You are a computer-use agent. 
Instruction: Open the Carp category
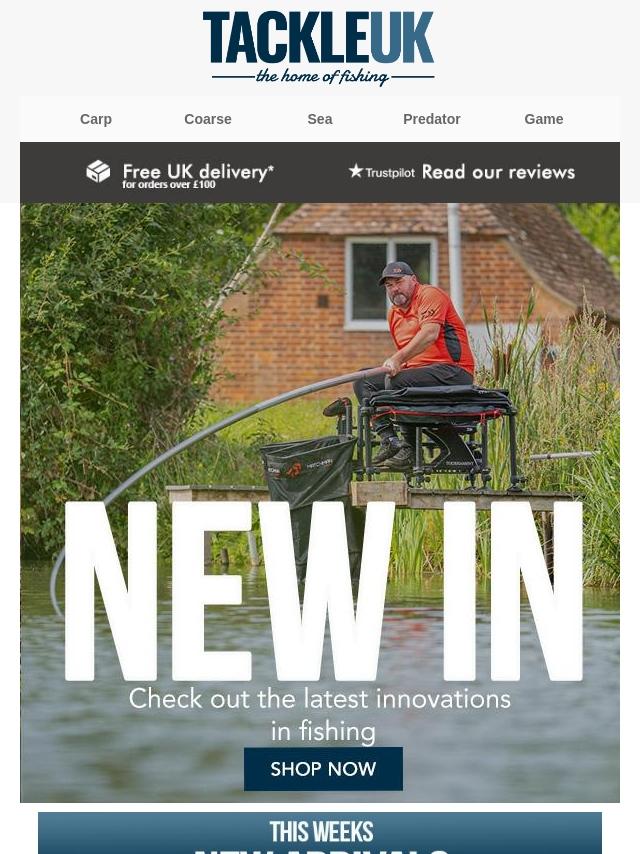96,119
